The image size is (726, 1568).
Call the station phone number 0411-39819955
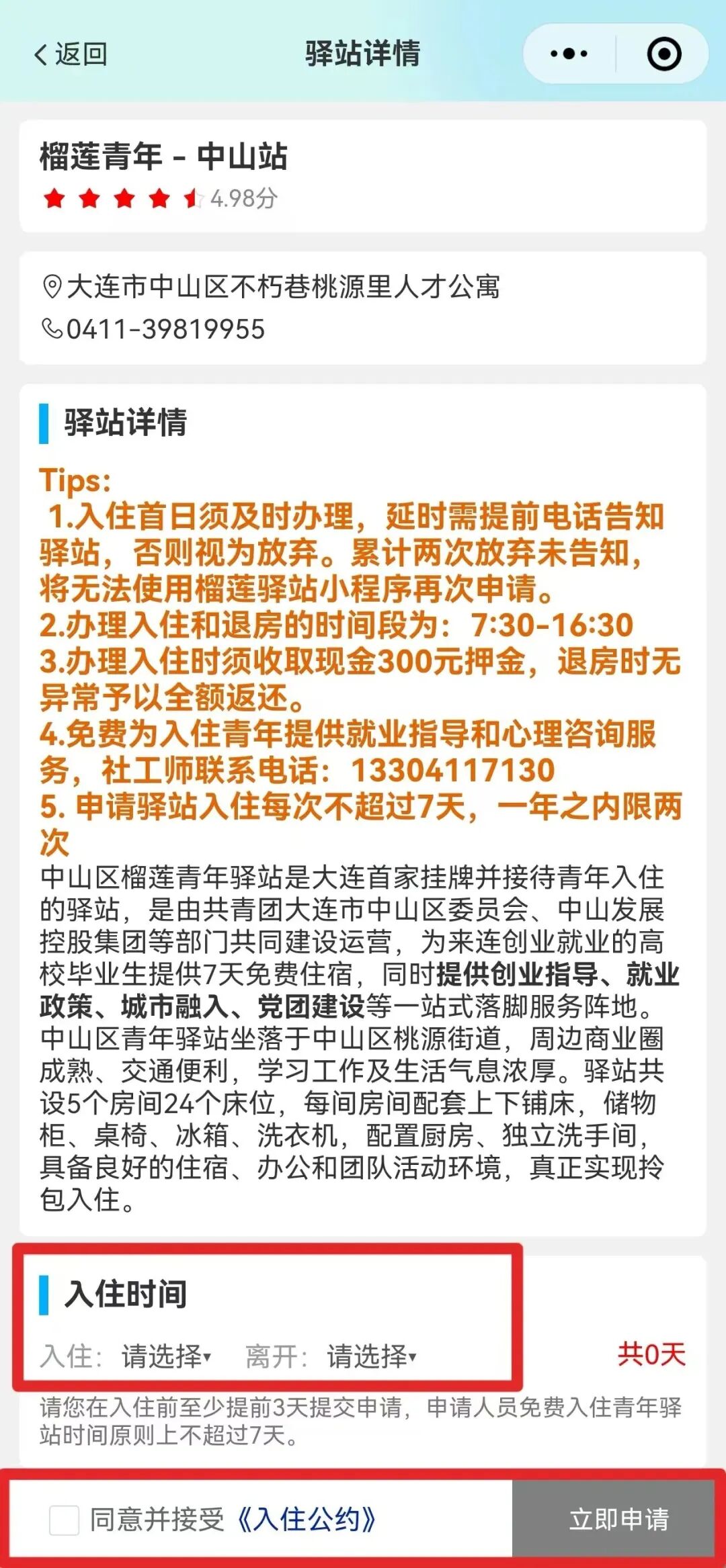[x=165, y=329]
